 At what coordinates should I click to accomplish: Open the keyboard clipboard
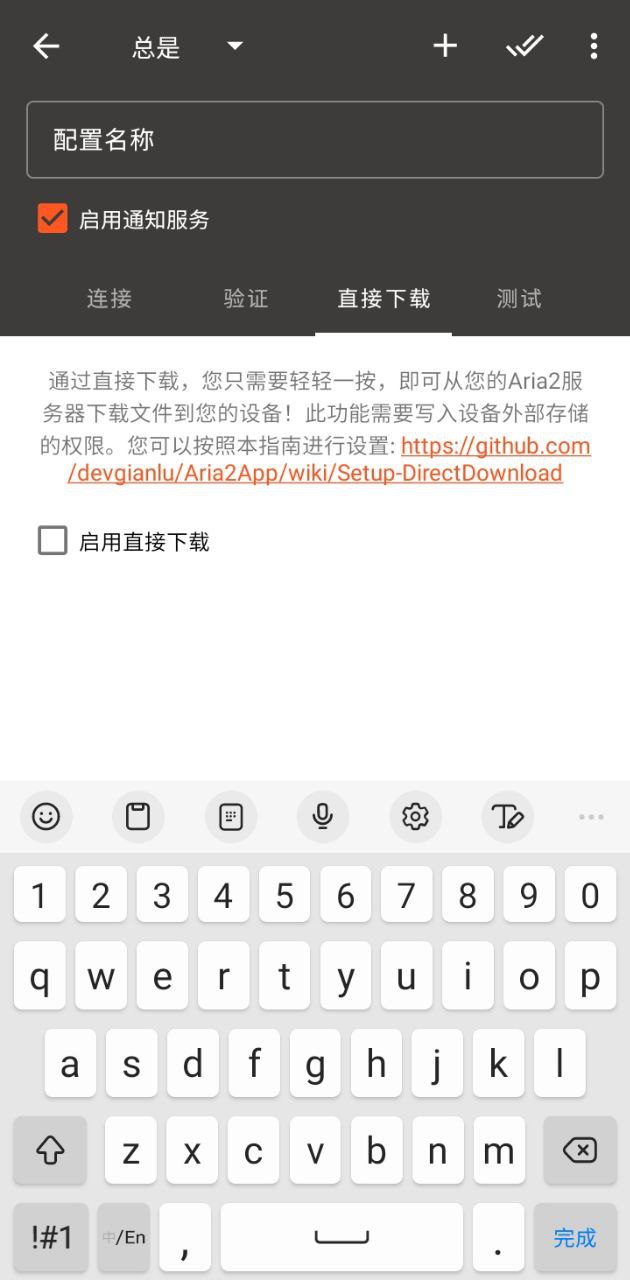138,817
